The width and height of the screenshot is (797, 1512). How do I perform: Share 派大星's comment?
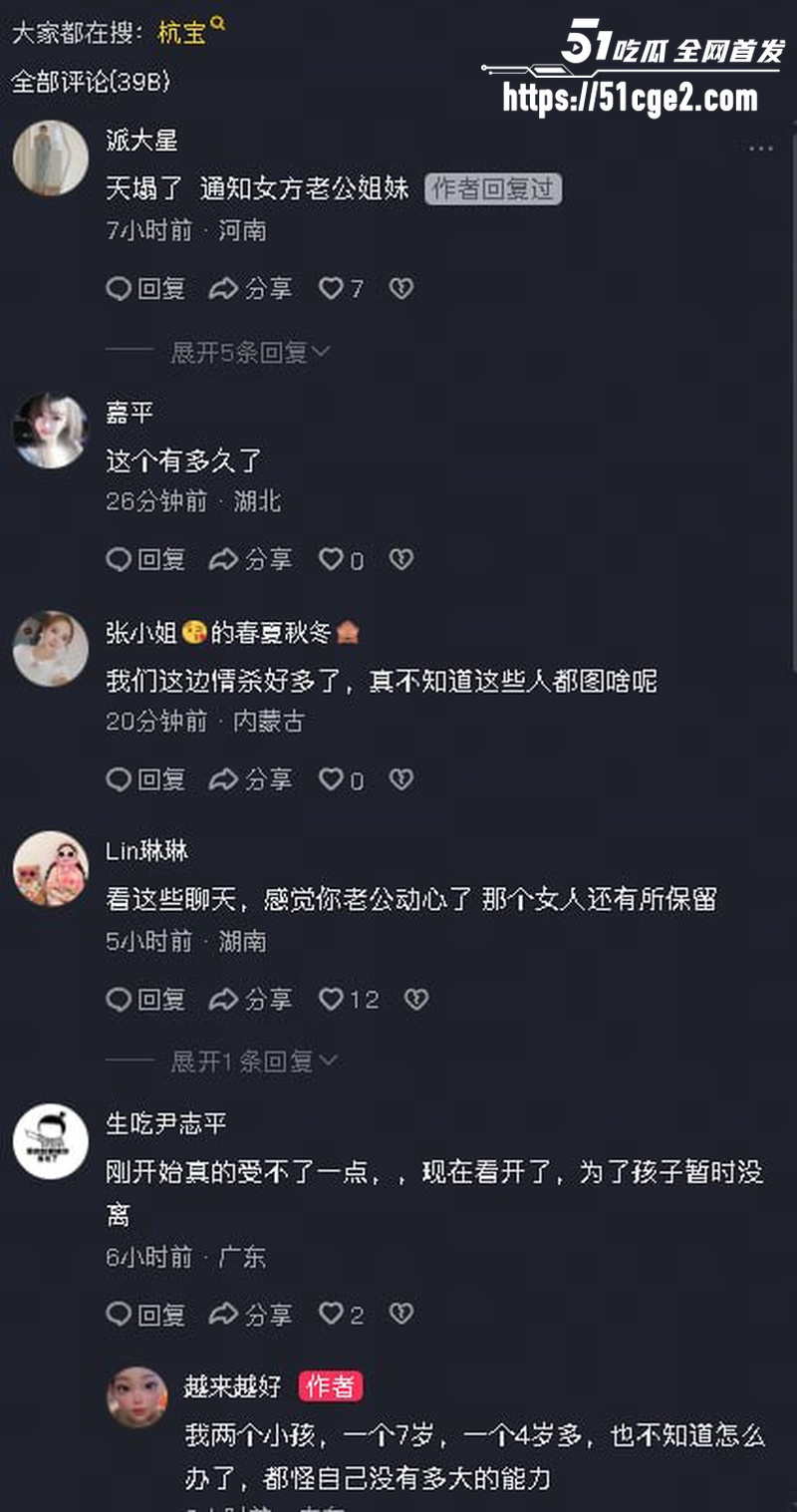pyautogui.click(x=250, y=289)
